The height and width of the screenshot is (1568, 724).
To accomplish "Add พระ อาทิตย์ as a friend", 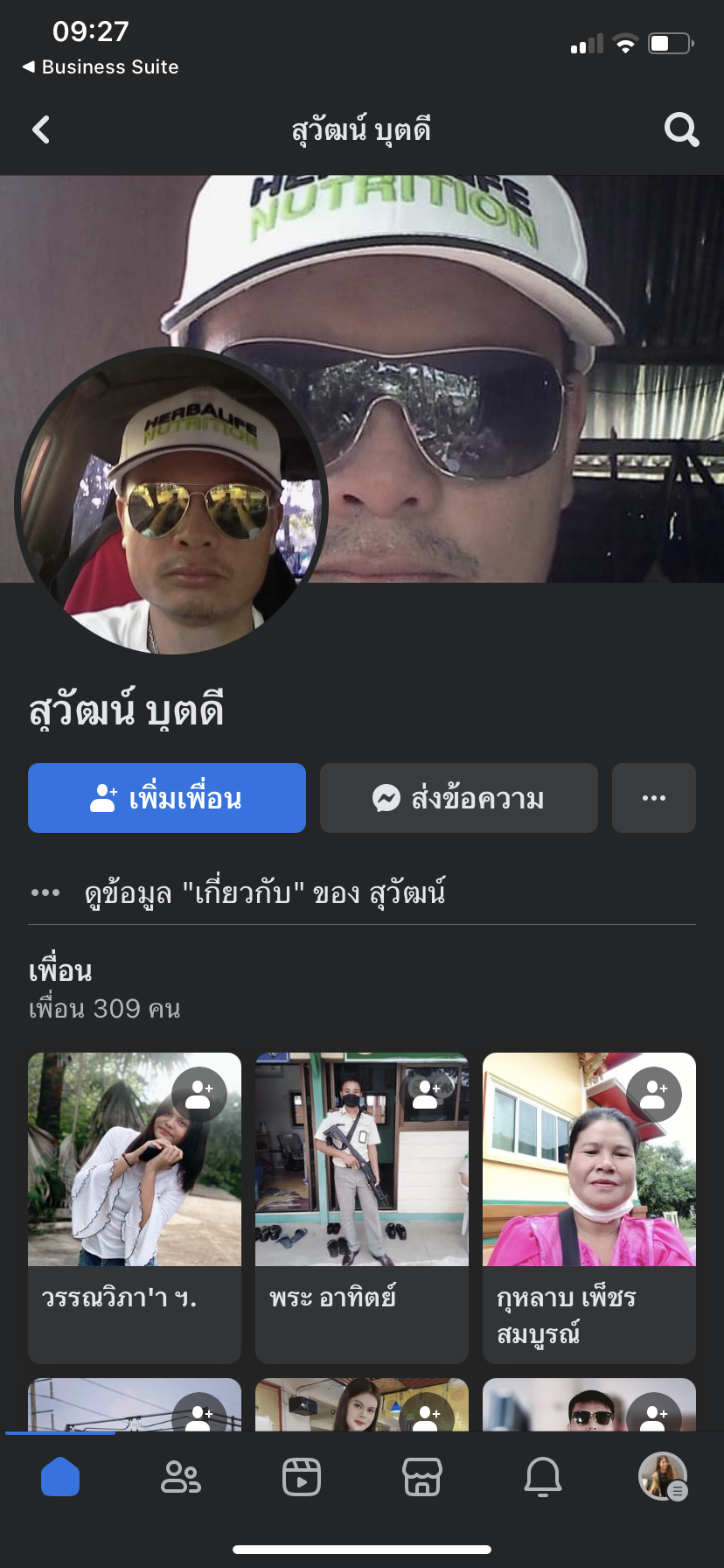I will (427, 1095).
